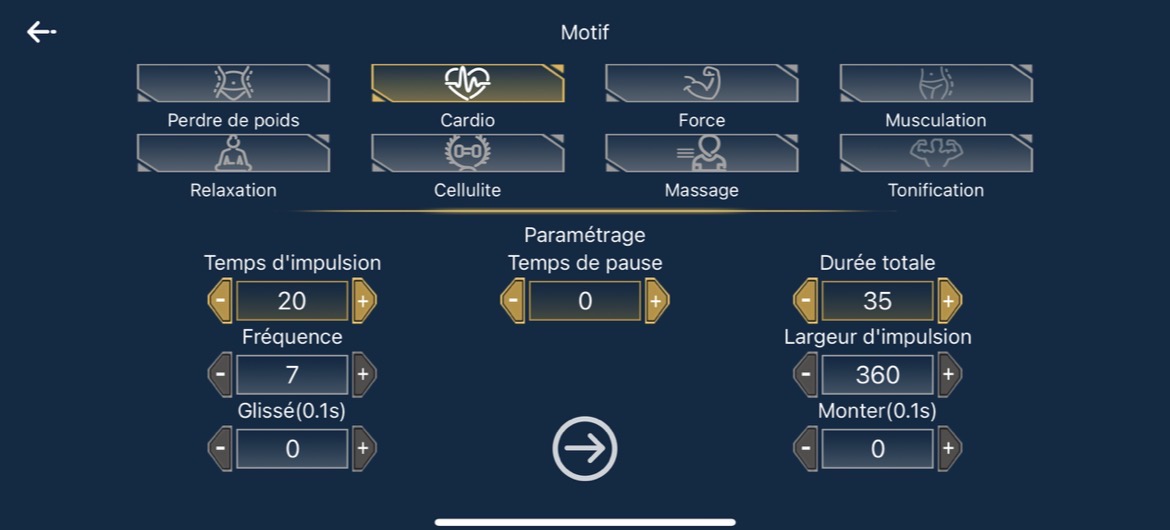The image size is (1170, 530).
Task: Increase Temps d'impulsion with the plus button
Action: point(363,301)
